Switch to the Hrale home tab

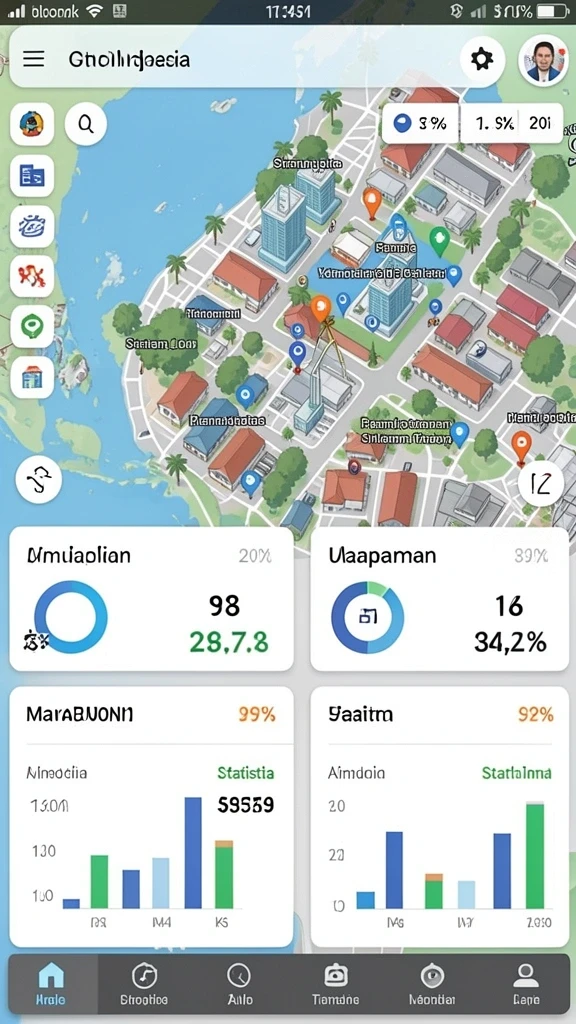[52, 984]
